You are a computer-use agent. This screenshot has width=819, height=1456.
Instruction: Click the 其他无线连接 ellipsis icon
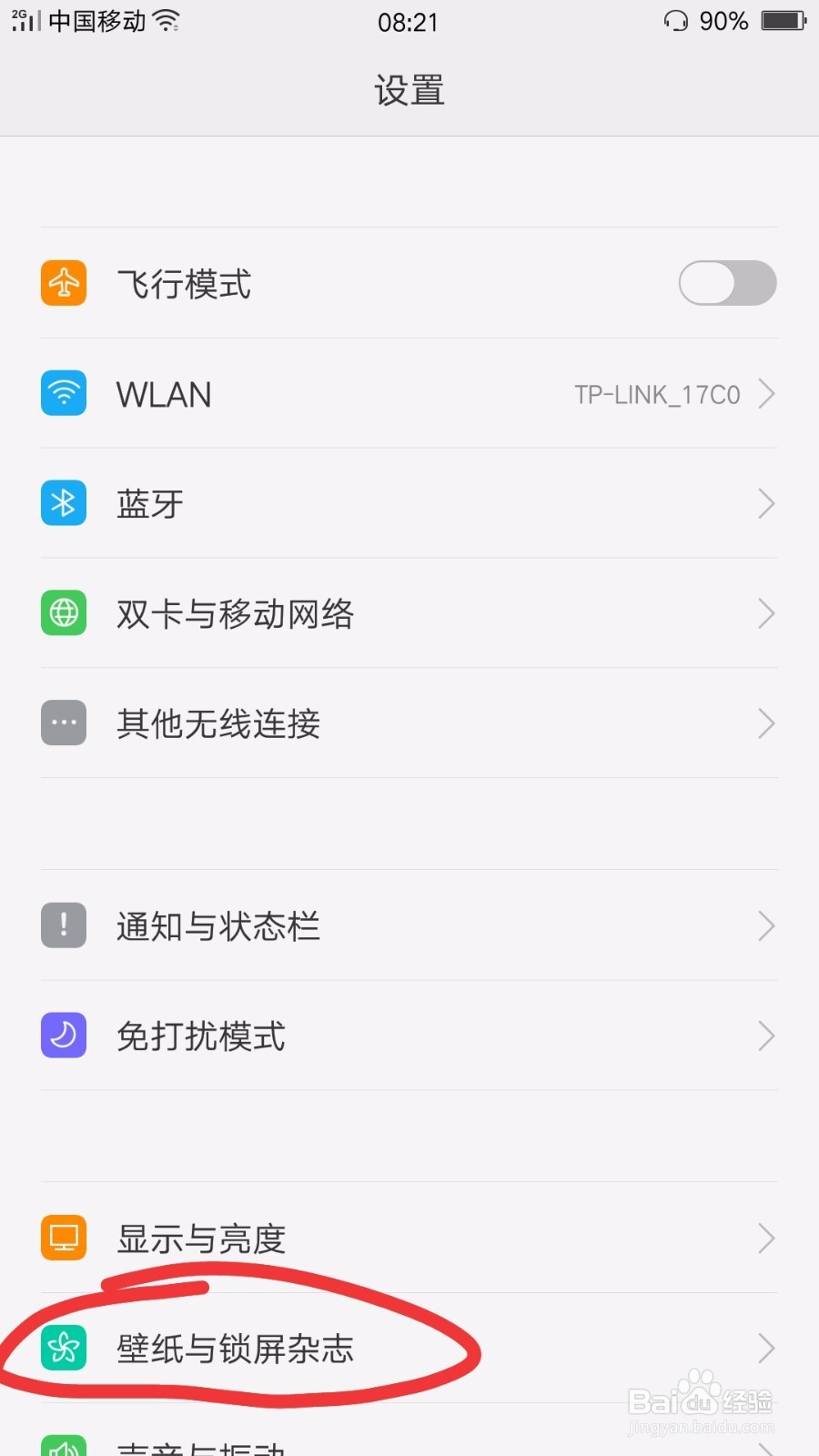(x=63, y=723)
